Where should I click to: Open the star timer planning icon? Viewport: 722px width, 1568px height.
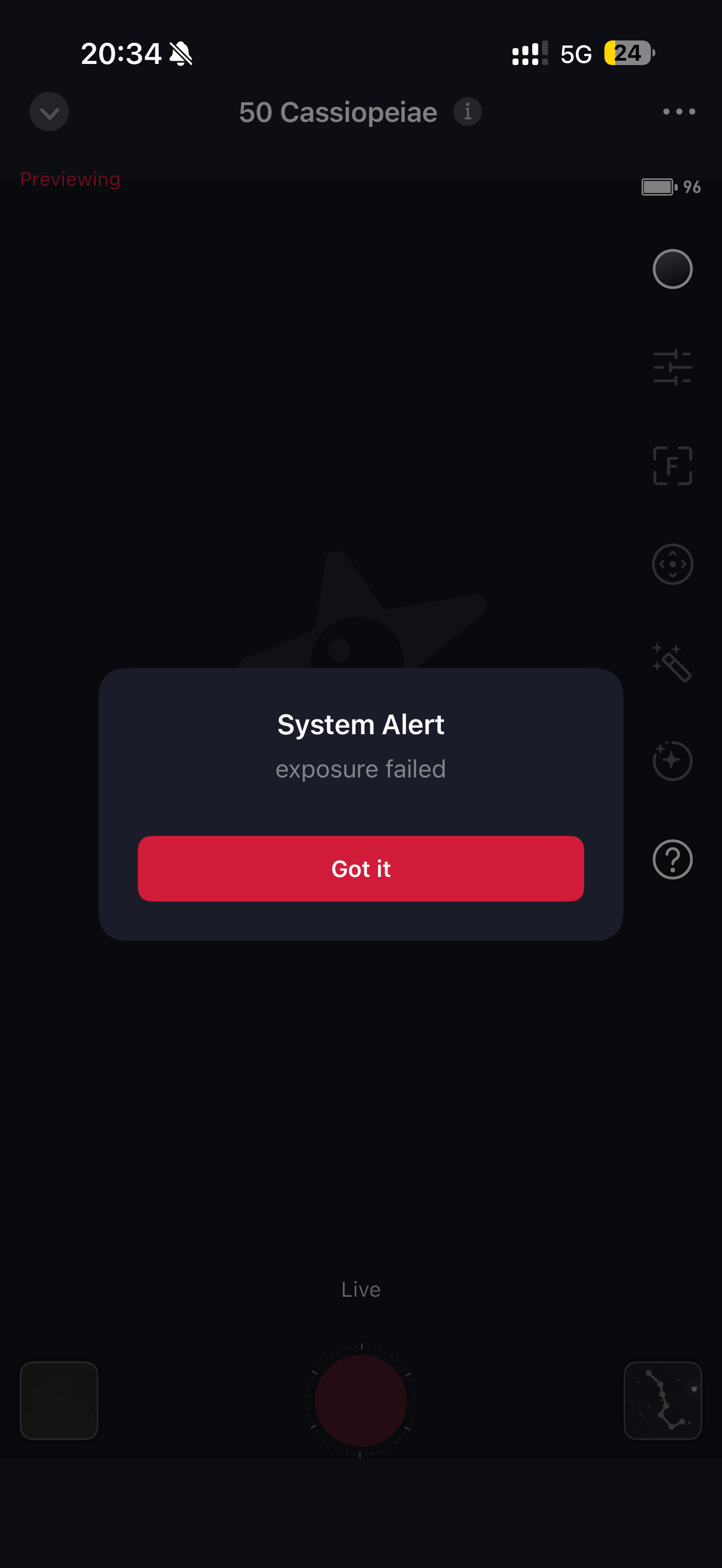click(x=672, y=760)
